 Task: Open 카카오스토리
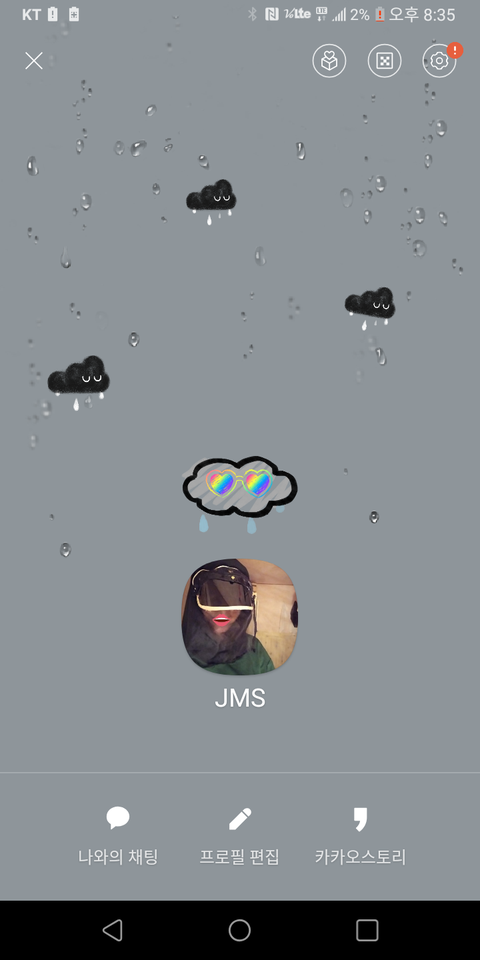[361, 836]
